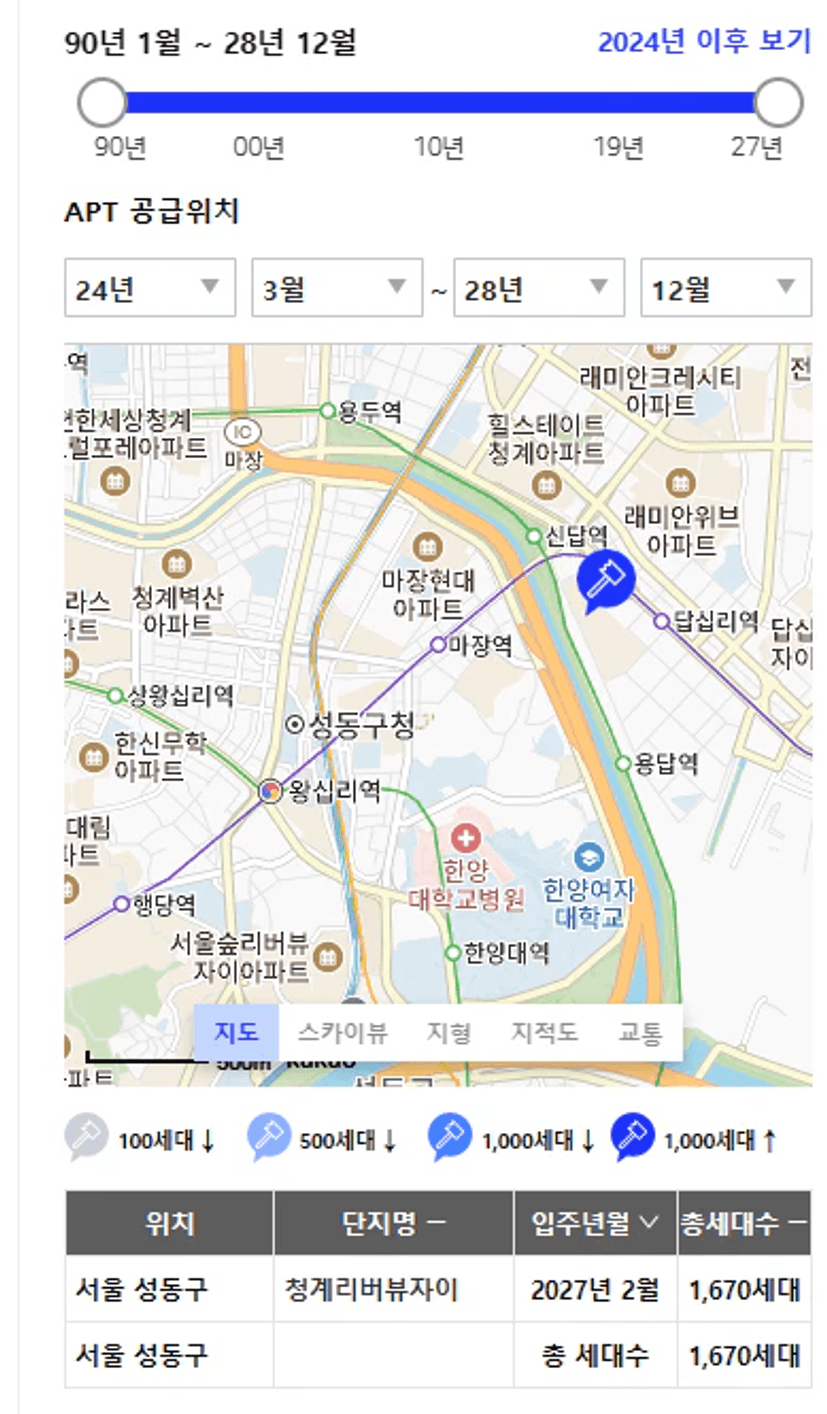
Task: Open the end month dropdown showing 12월
Action: [x=725, y=288]
